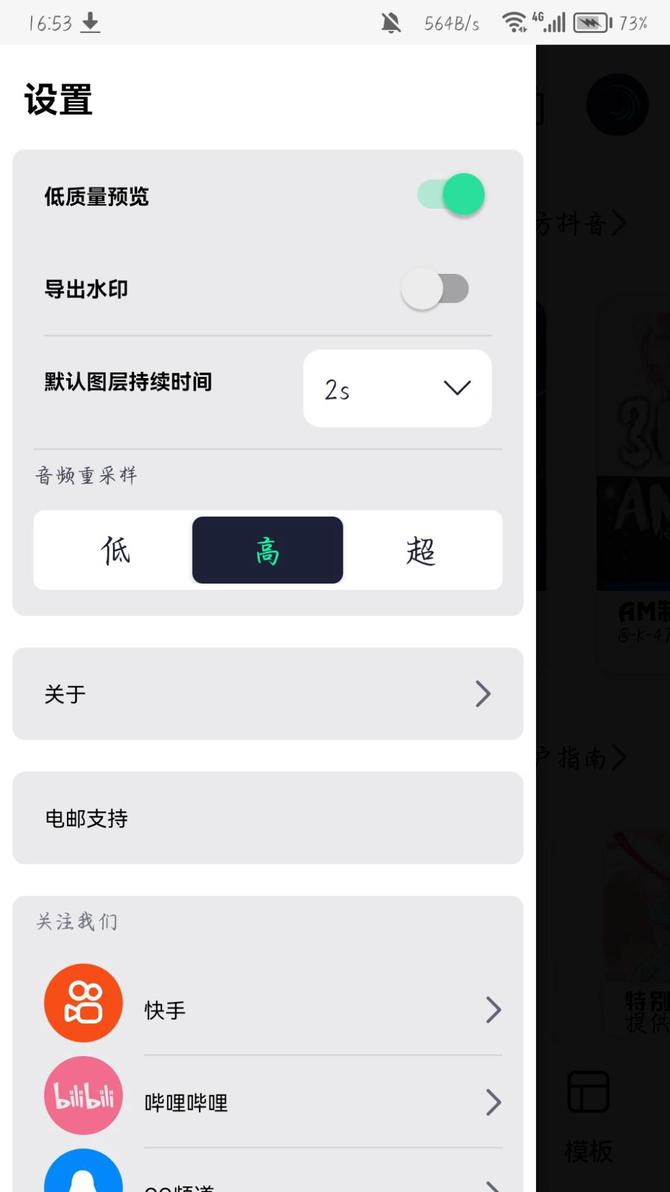Image resolution: width=670 pixels, height=1192 pixels.
Task: Select 超 audio resampling quality
Action: click(x=421, y=550)
